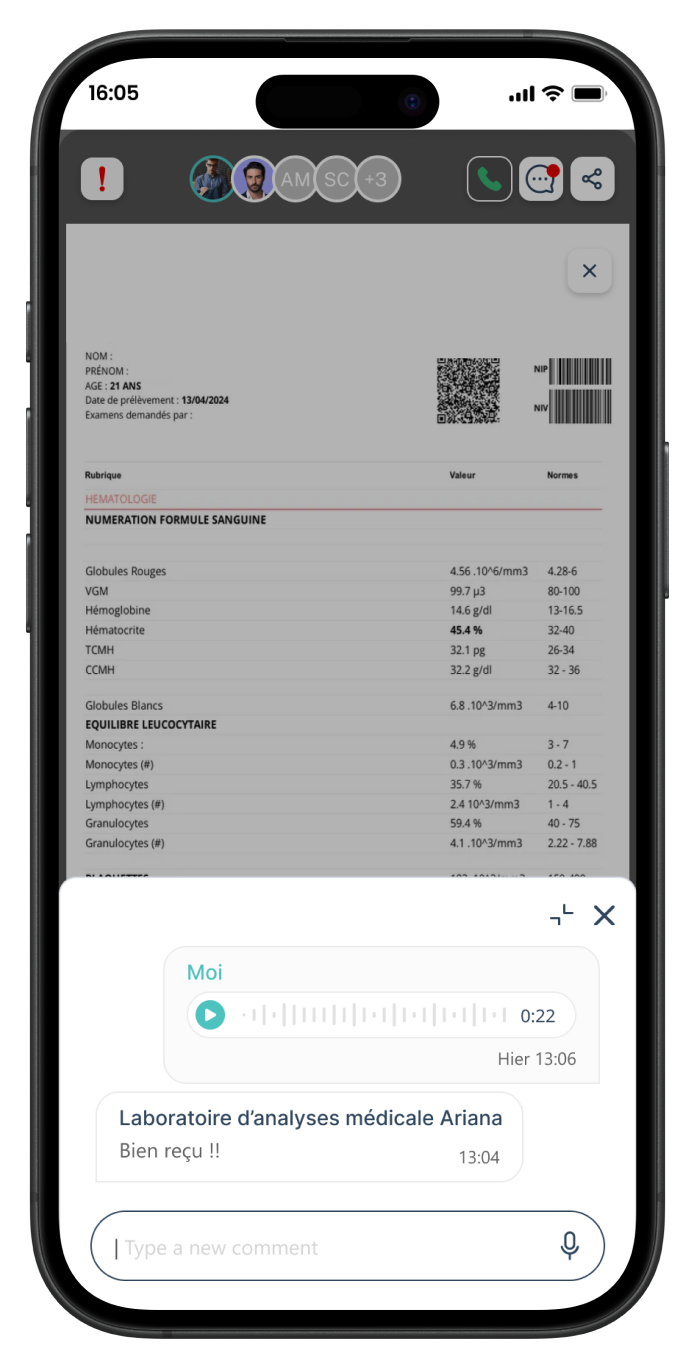This screenshot has height=1368, width=695.
Task: Play the 0:22 voice message
Action: [210, 1016]
